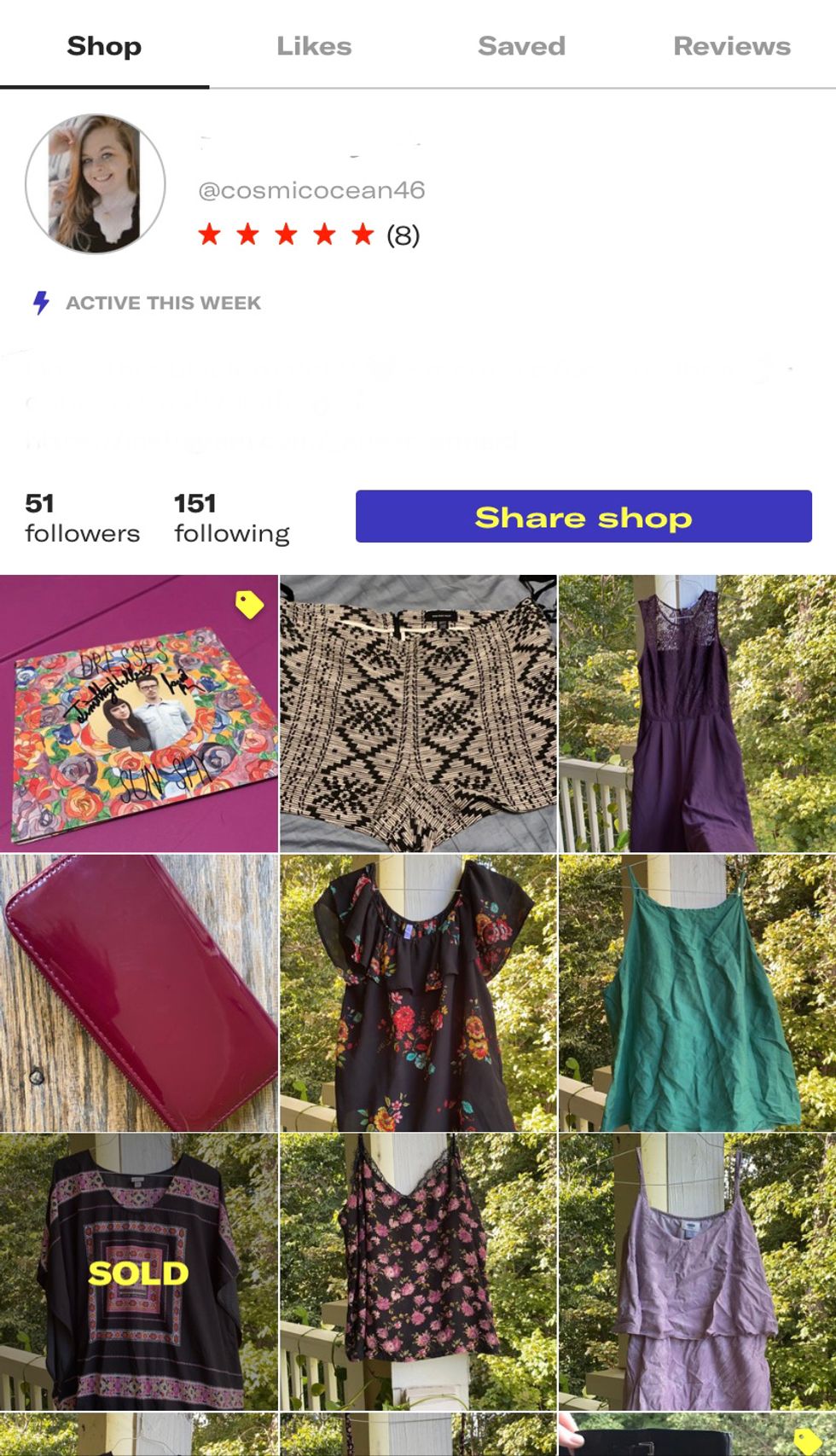Open the lavender layered tank top listing
This screenshot has width=836, height=1456.
(x=697, y=1272)
